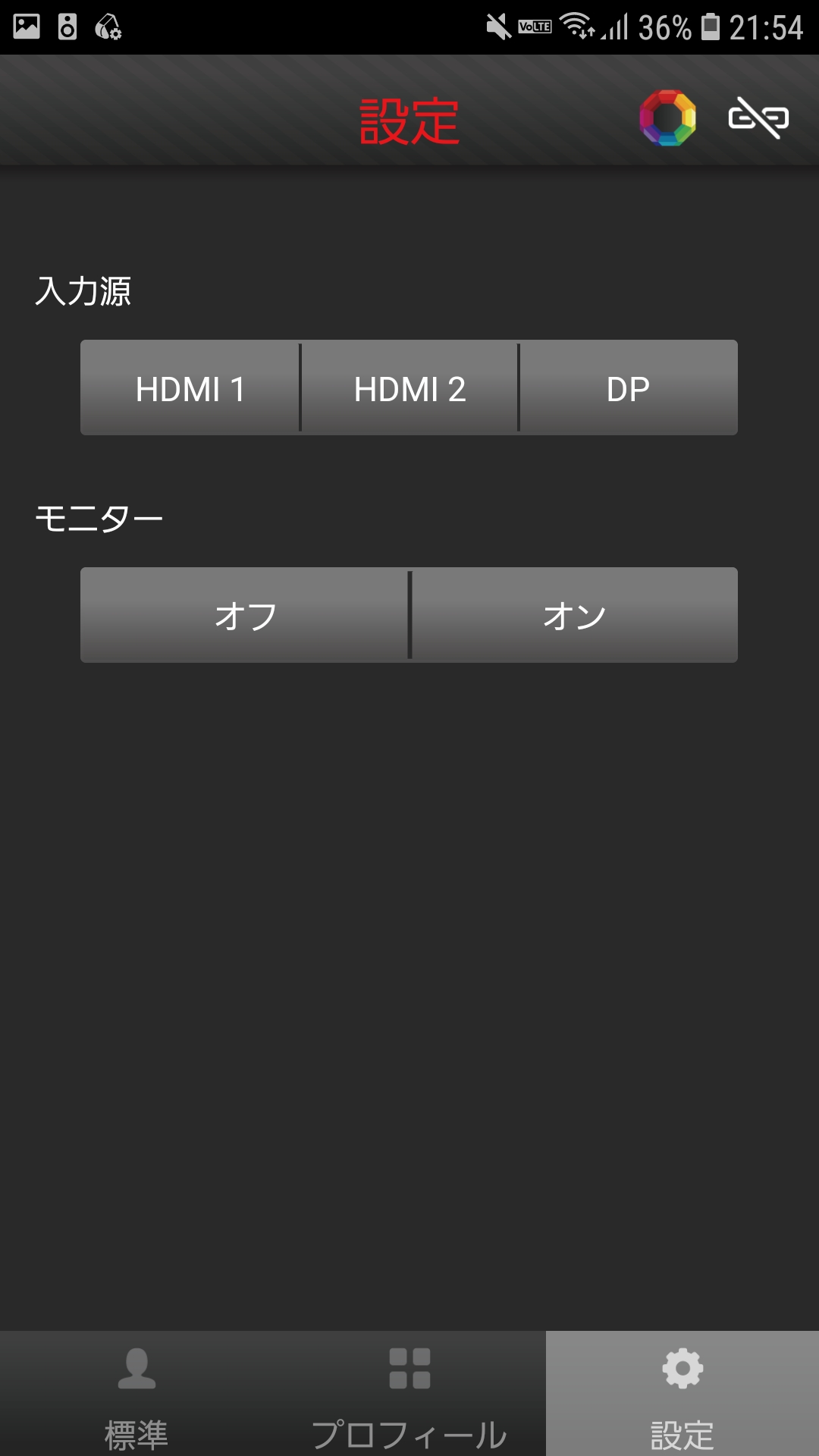Tap the broken link connection icon
Screen dimensions: 819x1456
click(758, 118)
